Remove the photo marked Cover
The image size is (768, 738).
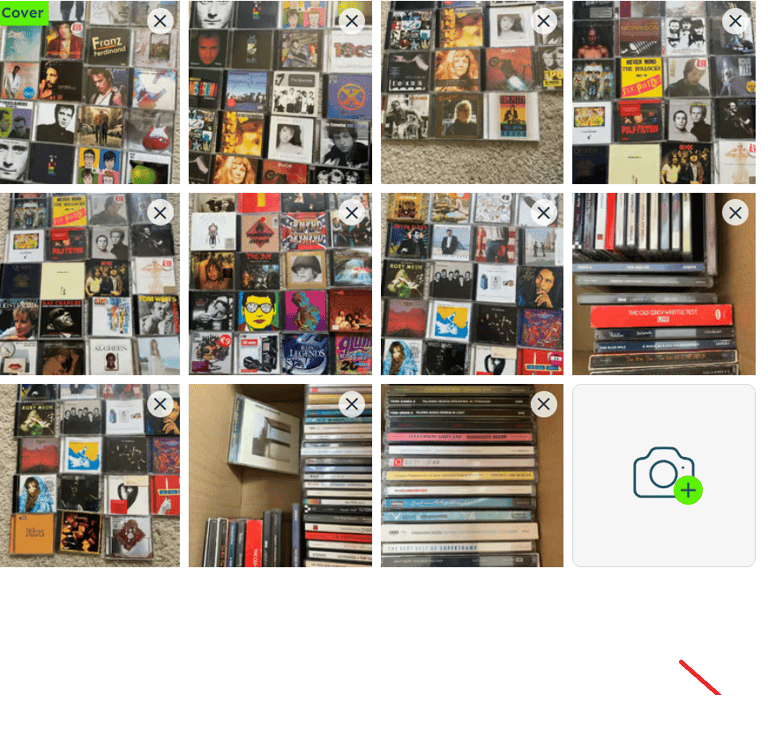(160, 21)
